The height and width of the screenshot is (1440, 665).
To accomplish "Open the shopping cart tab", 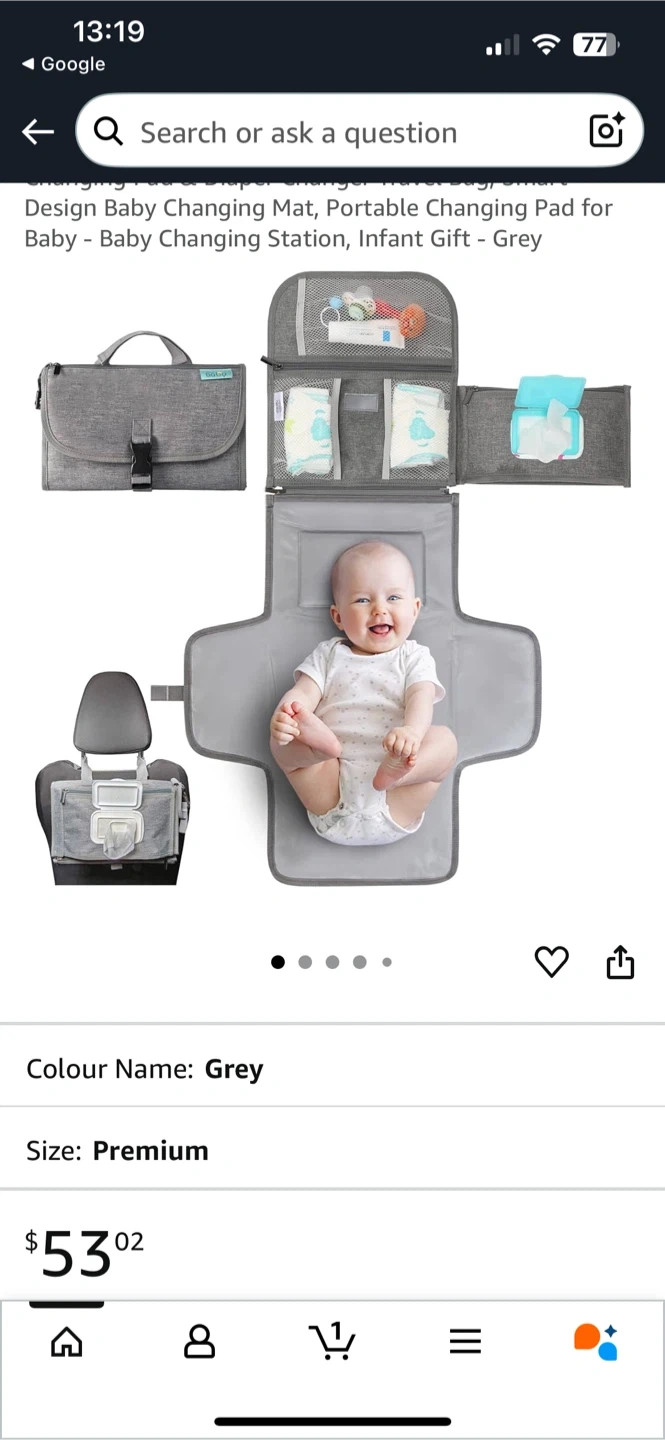I will click(332, 1341).
